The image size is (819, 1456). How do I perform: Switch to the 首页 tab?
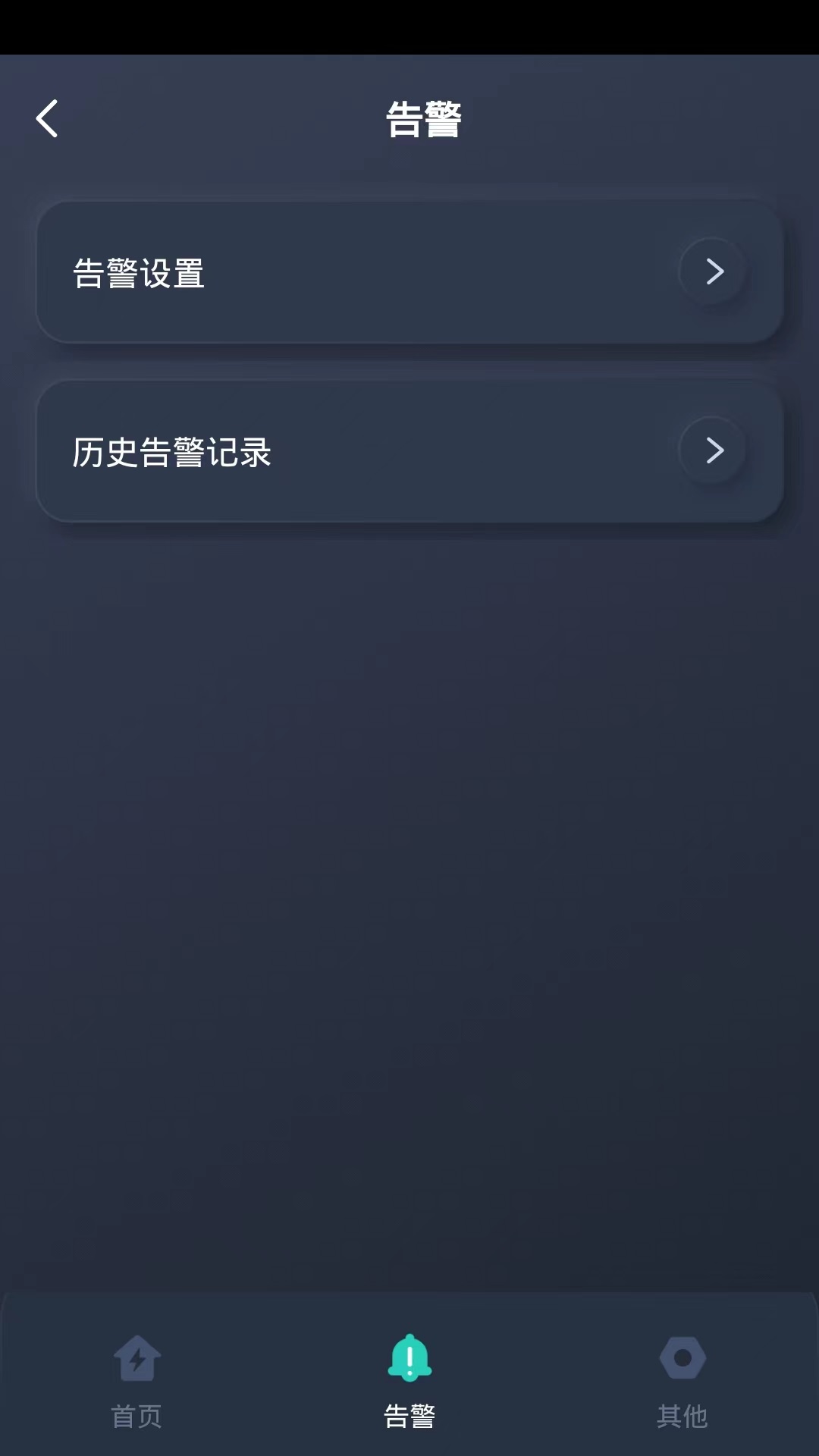click(x=136, y=1380)
